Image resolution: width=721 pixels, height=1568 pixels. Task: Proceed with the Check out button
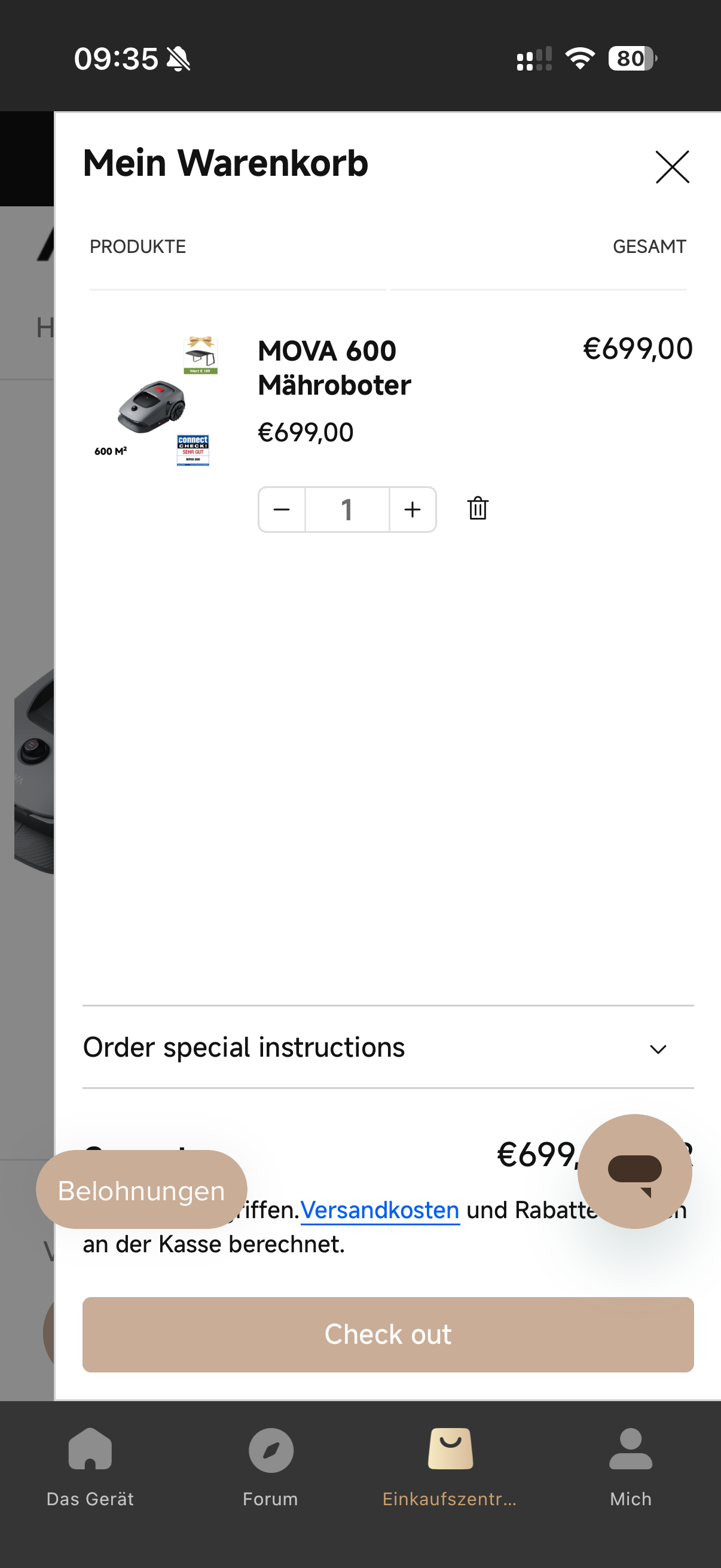[387, 1334]
